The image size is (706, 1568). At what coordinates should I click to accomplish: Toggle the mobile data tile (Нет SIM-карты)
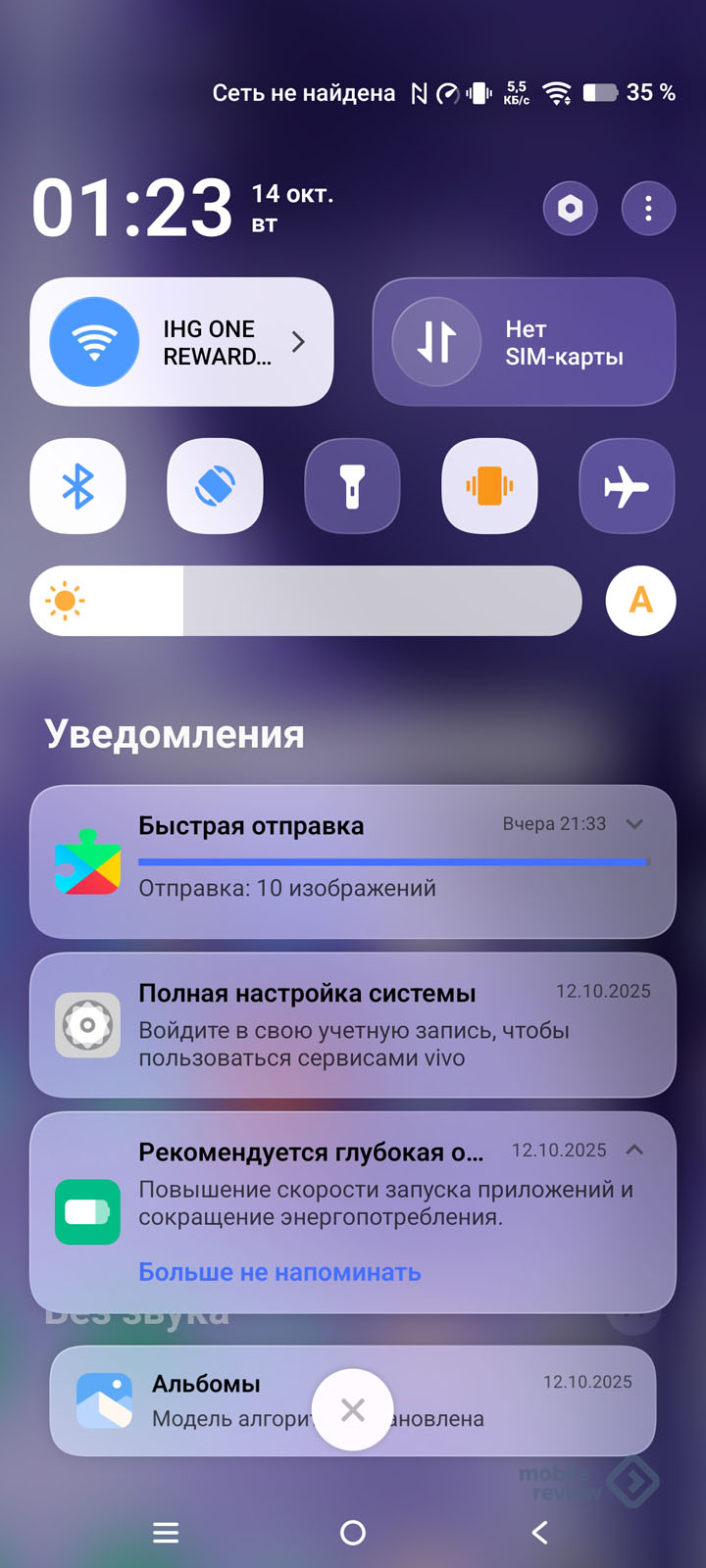coord(437,341)
